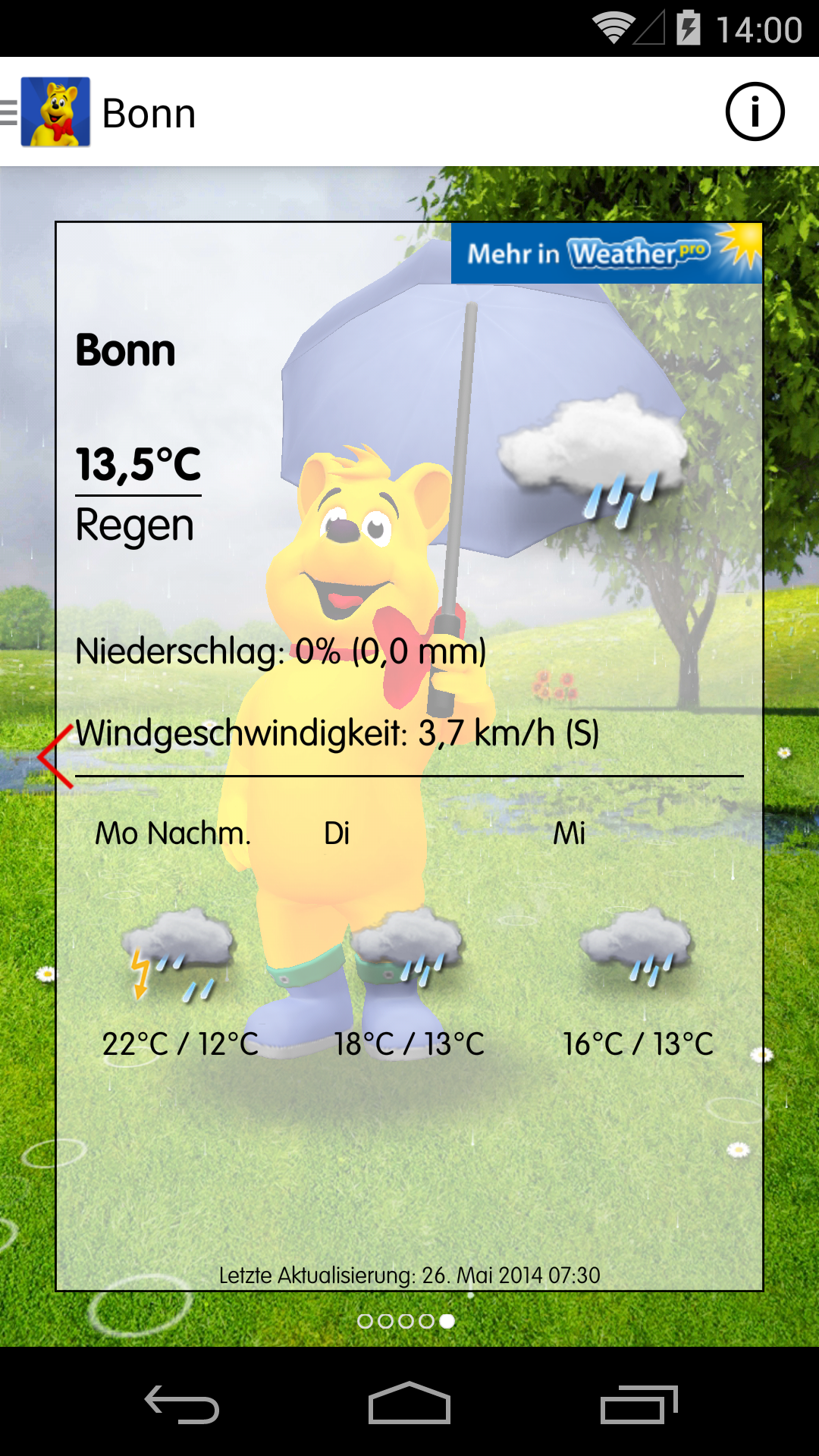Open the info icon
Viewport: 819px width, 1456px height.
point(755,111)
